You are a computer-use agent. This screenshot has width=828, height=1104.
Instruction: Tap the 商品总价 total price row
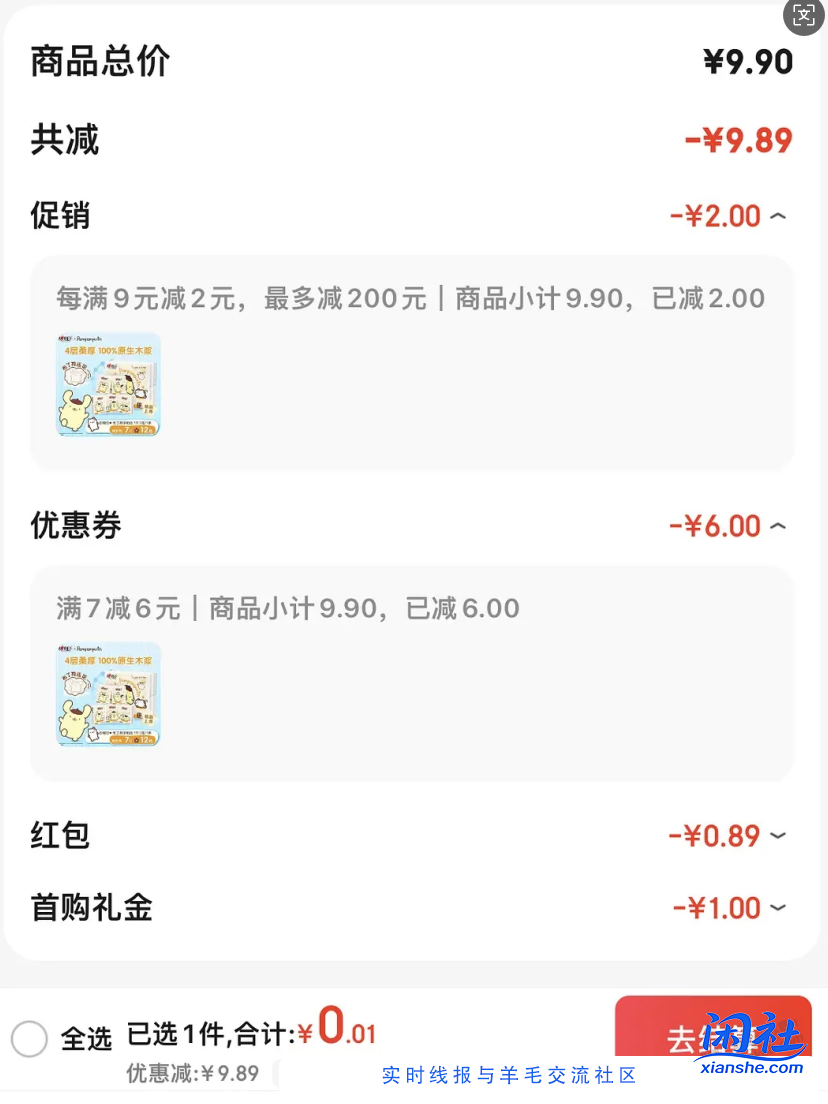100,61
